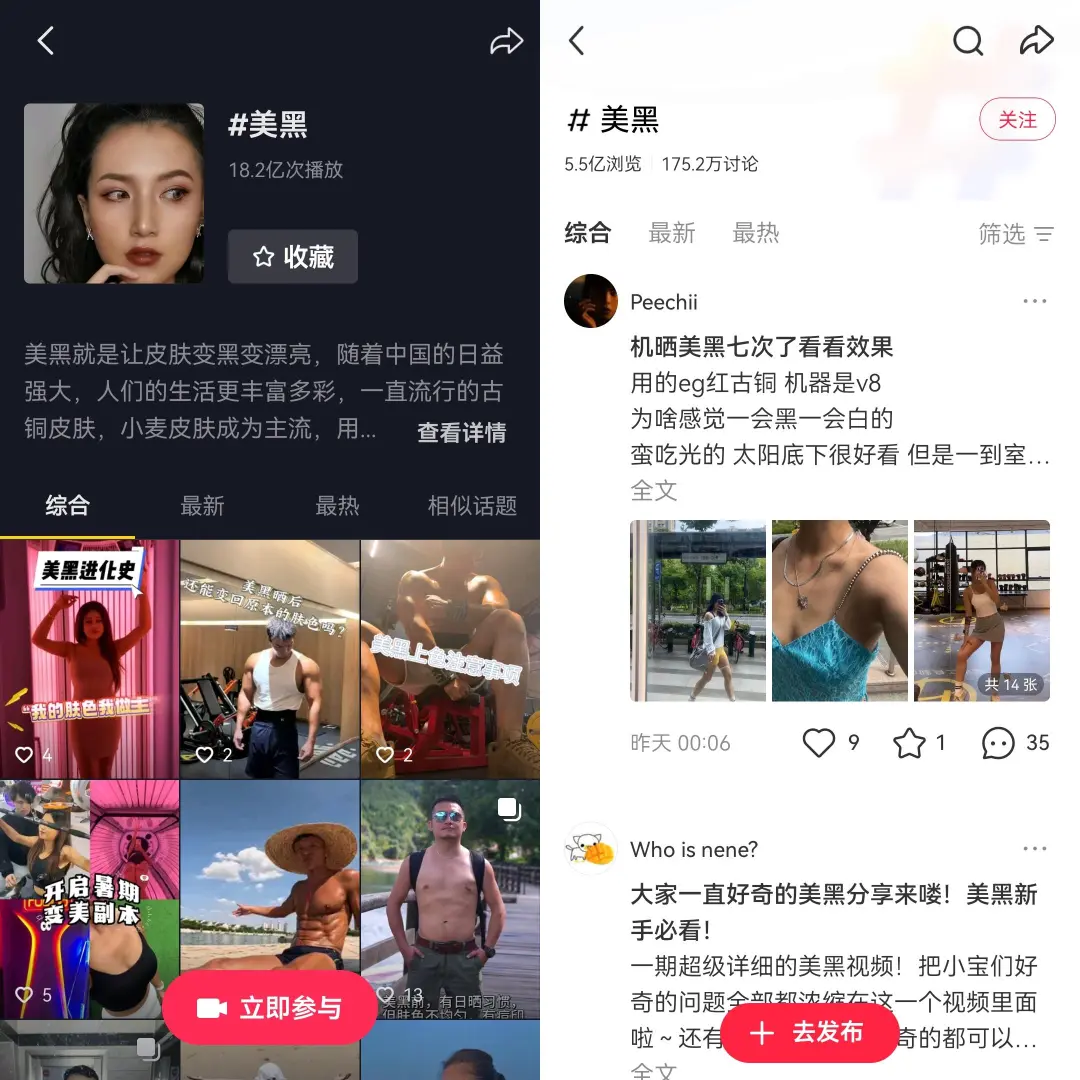Screen dimensions: 1080x1080
Task: Bookmark Peechii's post with the star icon
Action: pos(909,742)
